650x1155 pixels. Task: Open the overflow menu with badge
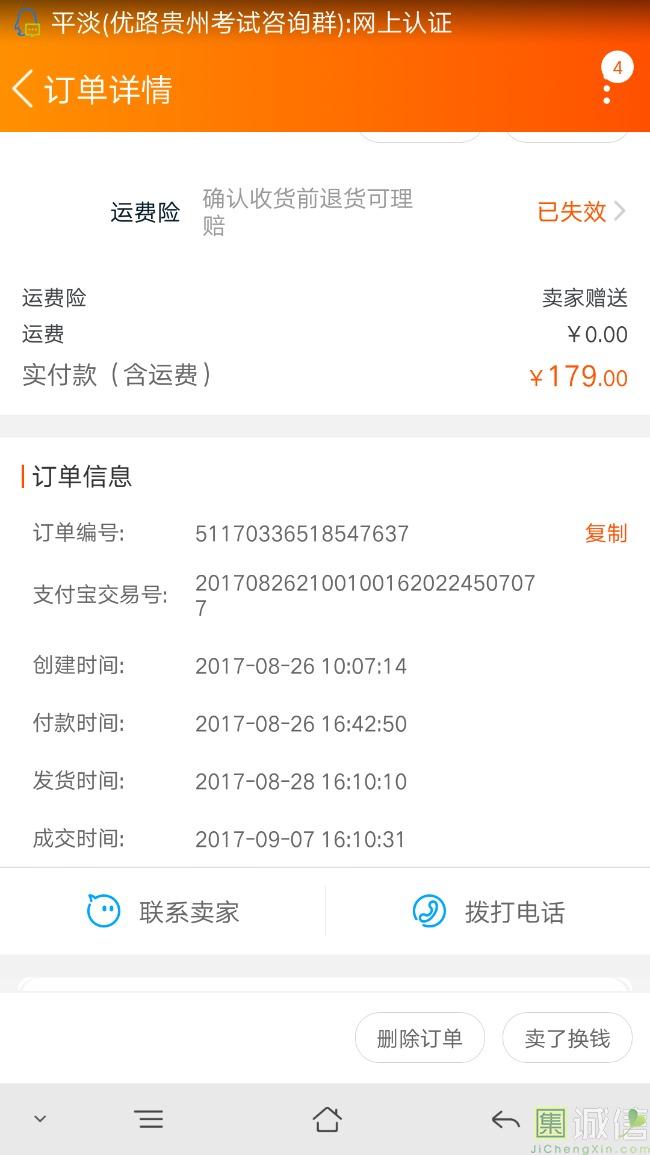607,92
